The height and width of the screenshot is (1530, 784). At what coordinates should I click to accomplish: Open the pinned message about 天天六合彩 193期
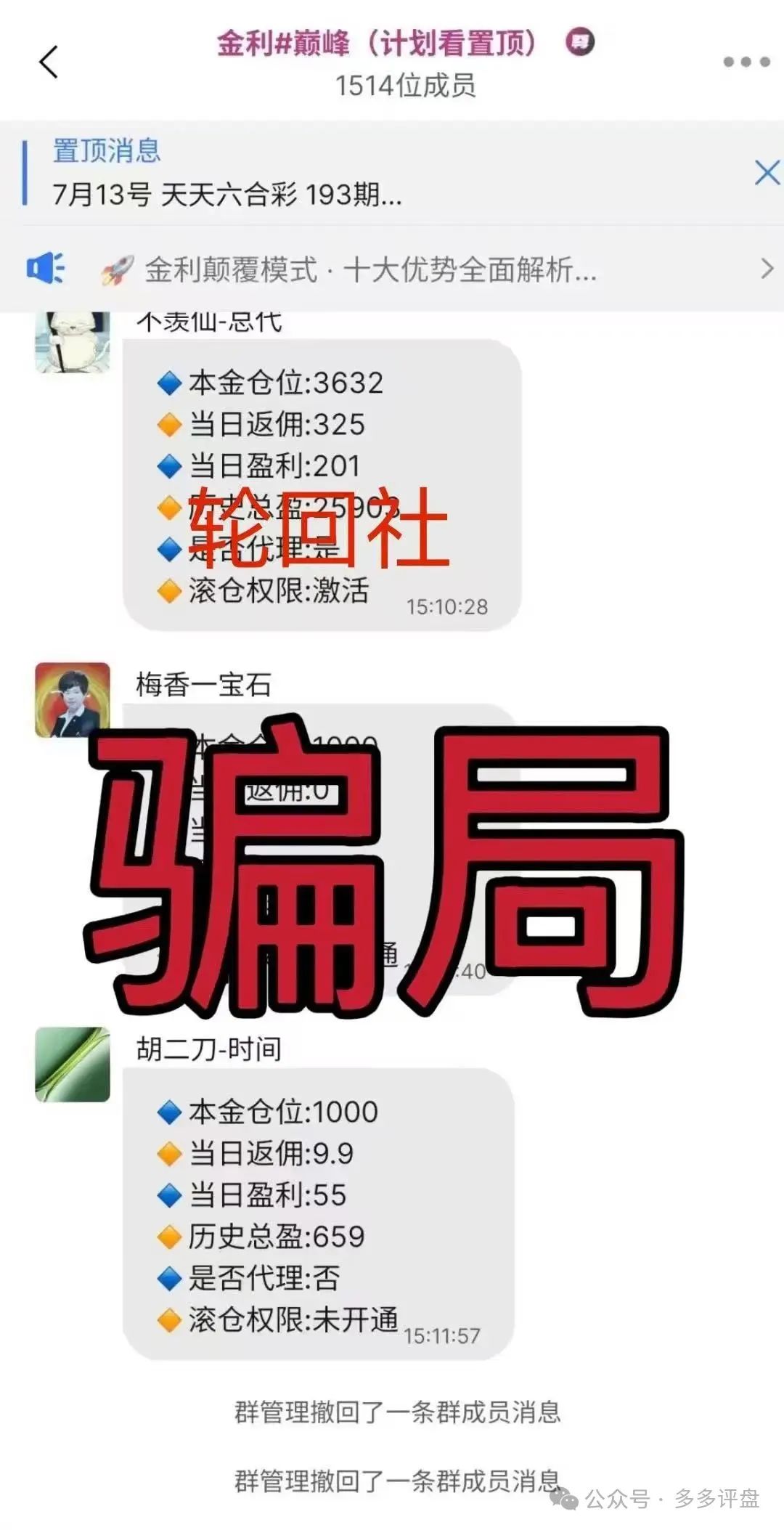coord(226,194)
